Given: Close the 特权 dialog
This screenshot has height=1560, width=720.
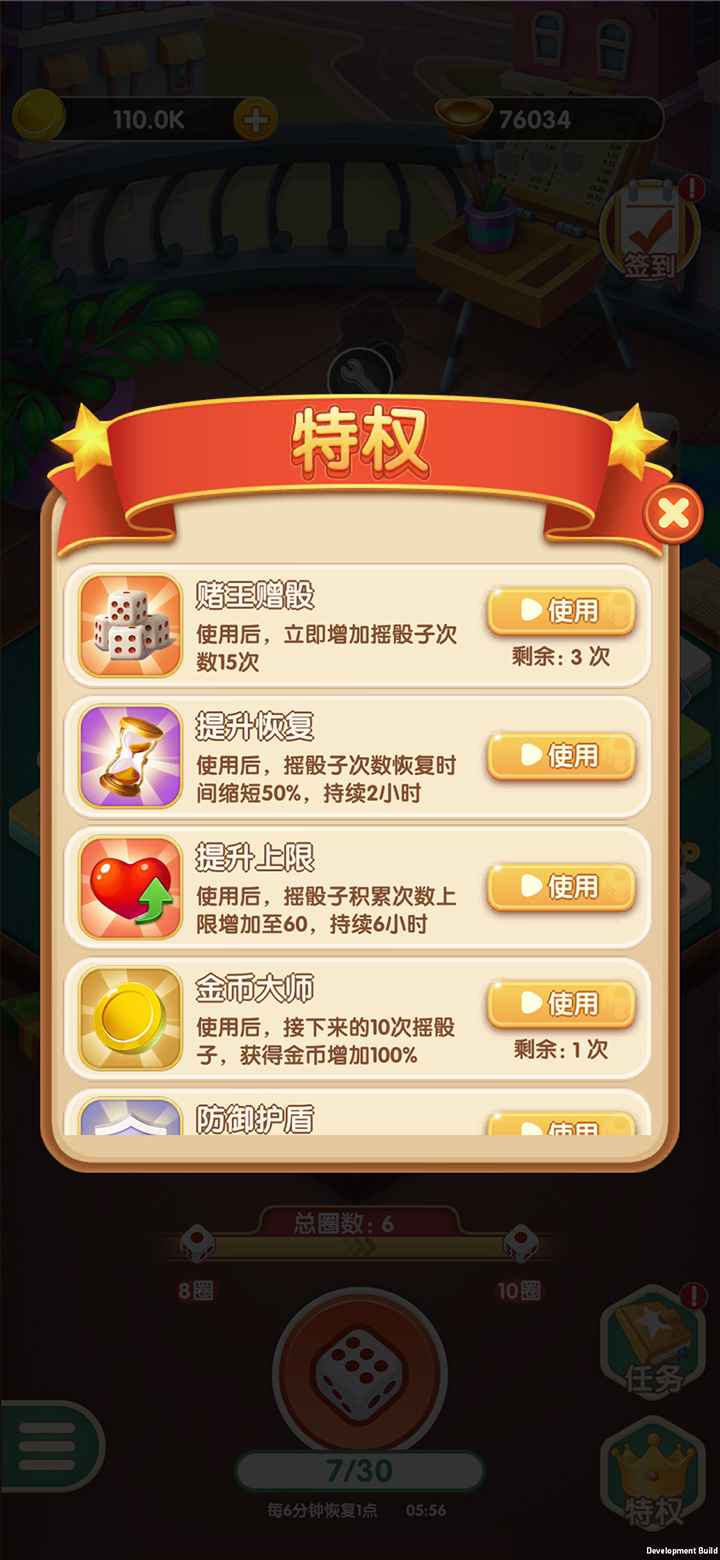Looking at the screenshot, I should point(674,515).
